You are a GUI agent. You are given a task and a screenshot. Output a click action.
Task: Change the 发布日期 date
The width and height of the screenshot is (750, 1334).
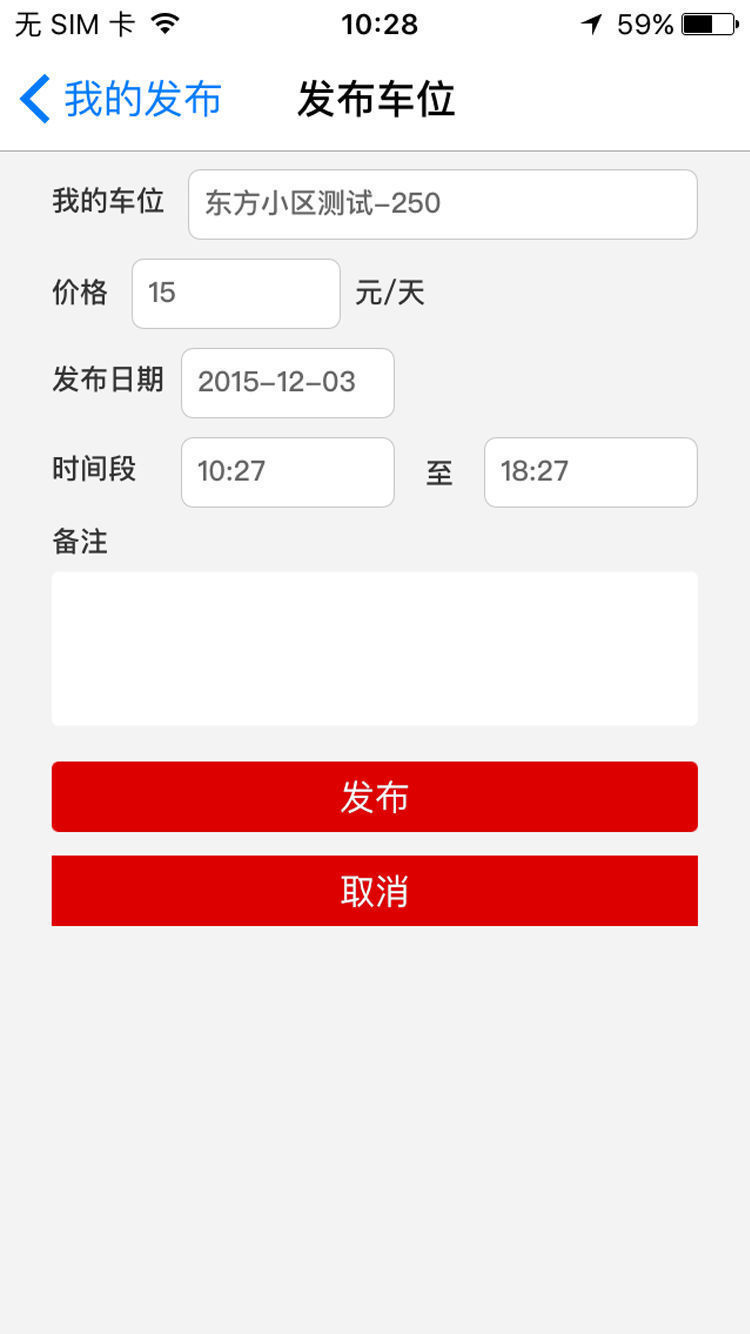tap(287, 382)
